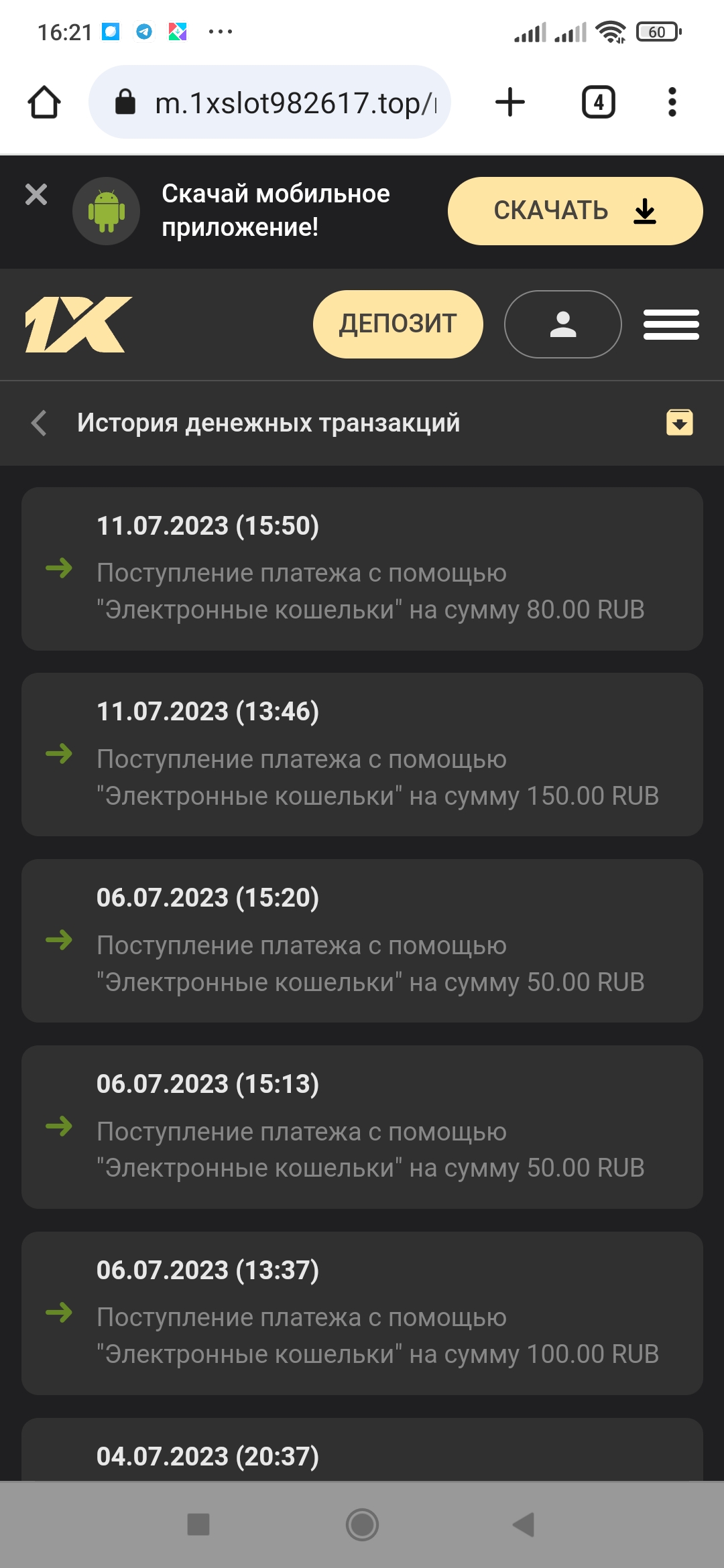
Task: Open the hamburger menu
Action: 671,324
